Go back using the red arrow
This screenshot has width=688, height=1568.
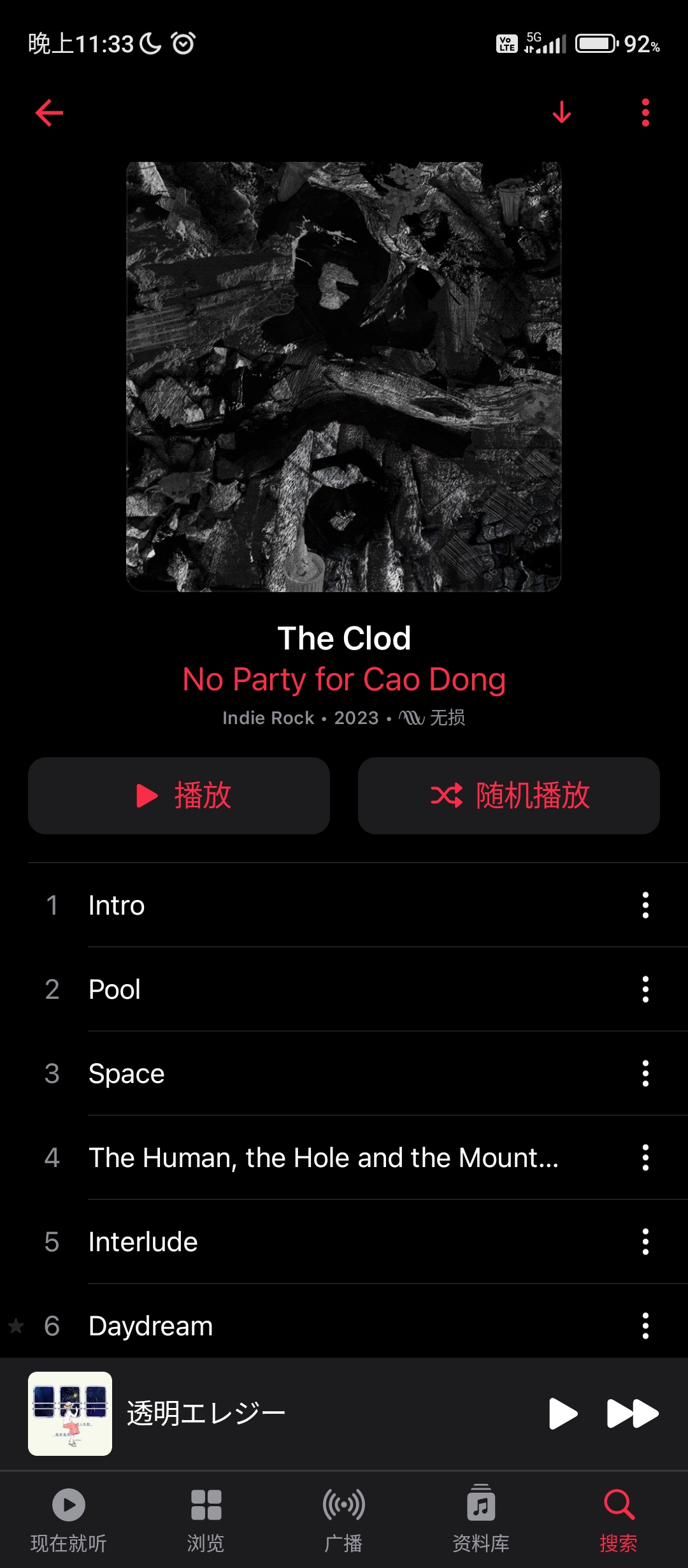point(49,113)
